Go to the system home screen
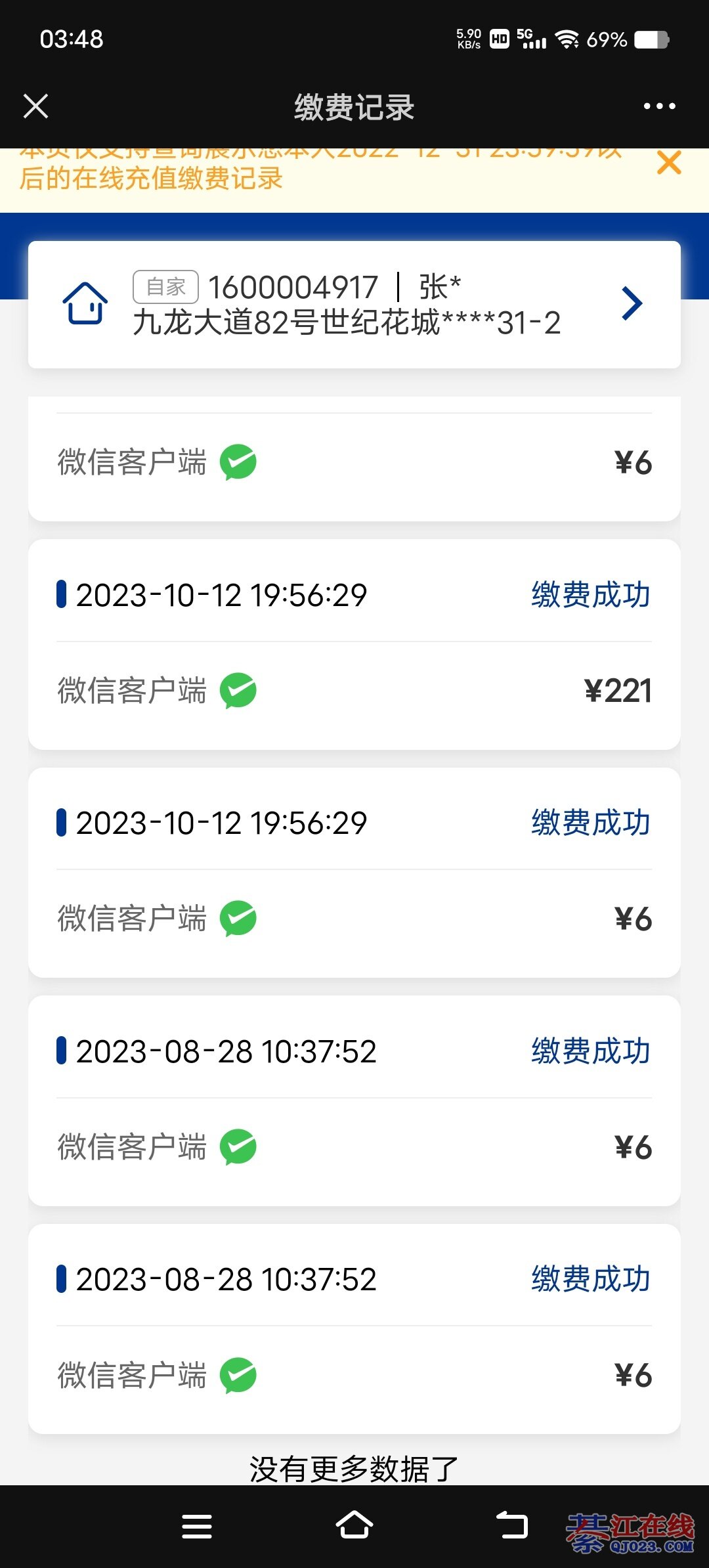The width and height of the screenshot is (709, 1568). 354,1526
